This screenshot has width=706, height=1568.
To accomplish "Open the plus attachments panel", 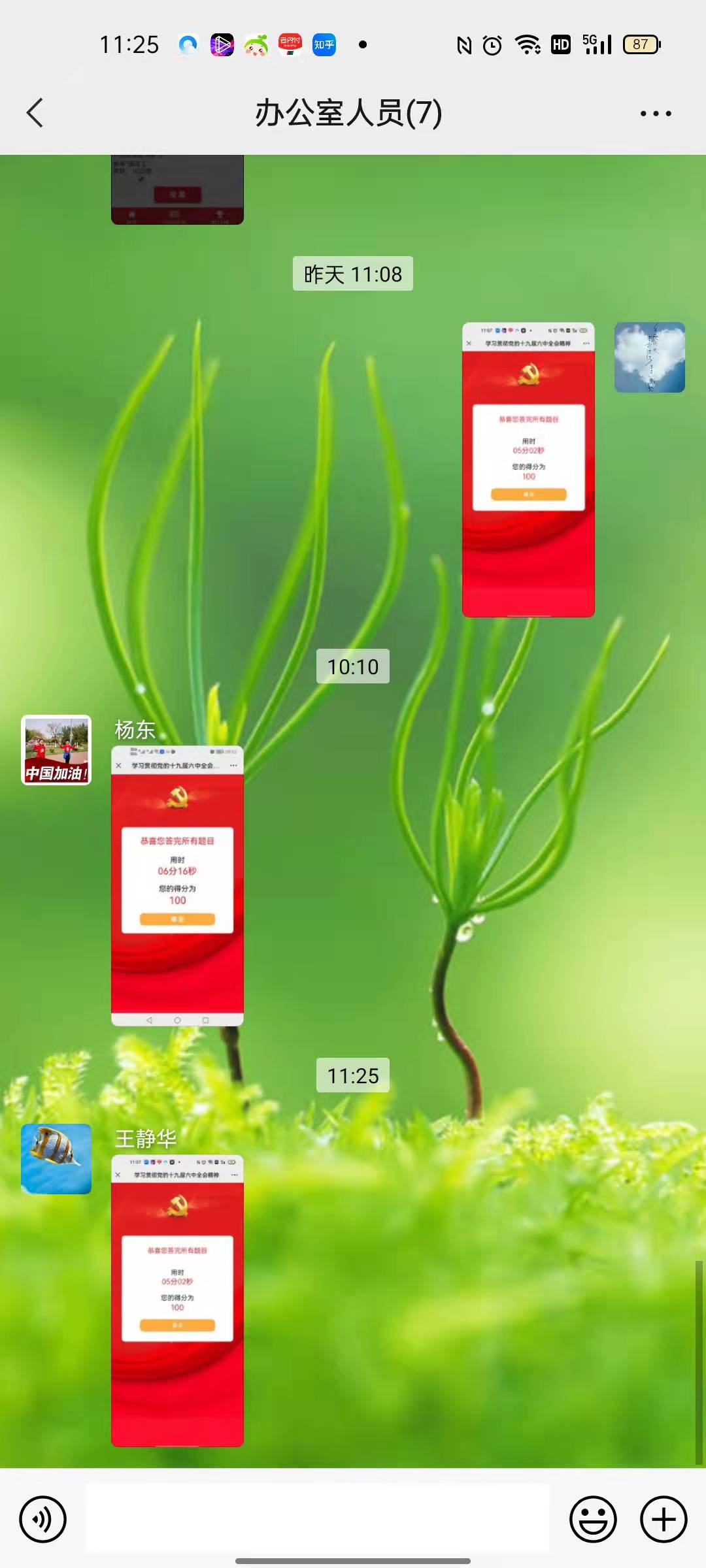I will 663,1519.
